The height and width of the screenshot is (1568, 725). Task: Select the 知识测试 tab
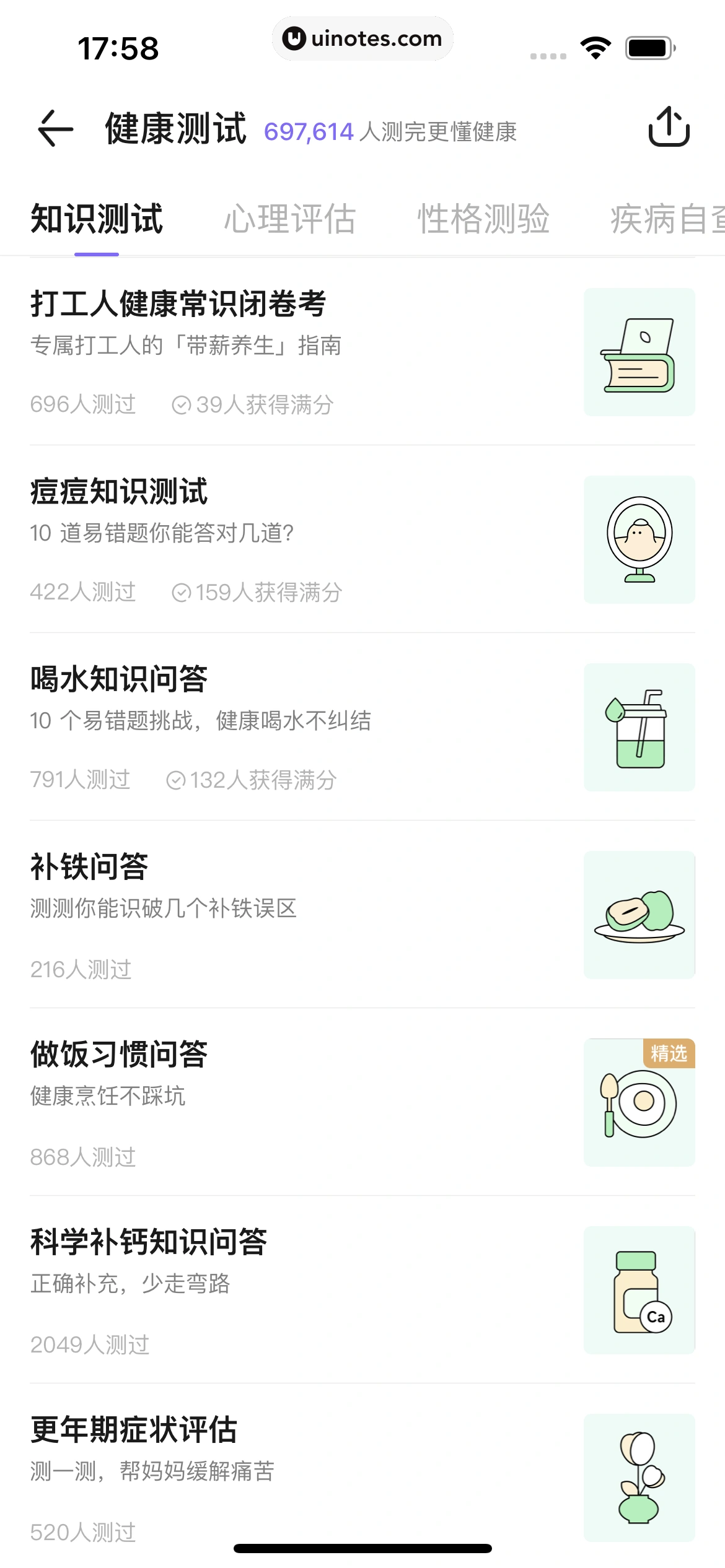96,219
